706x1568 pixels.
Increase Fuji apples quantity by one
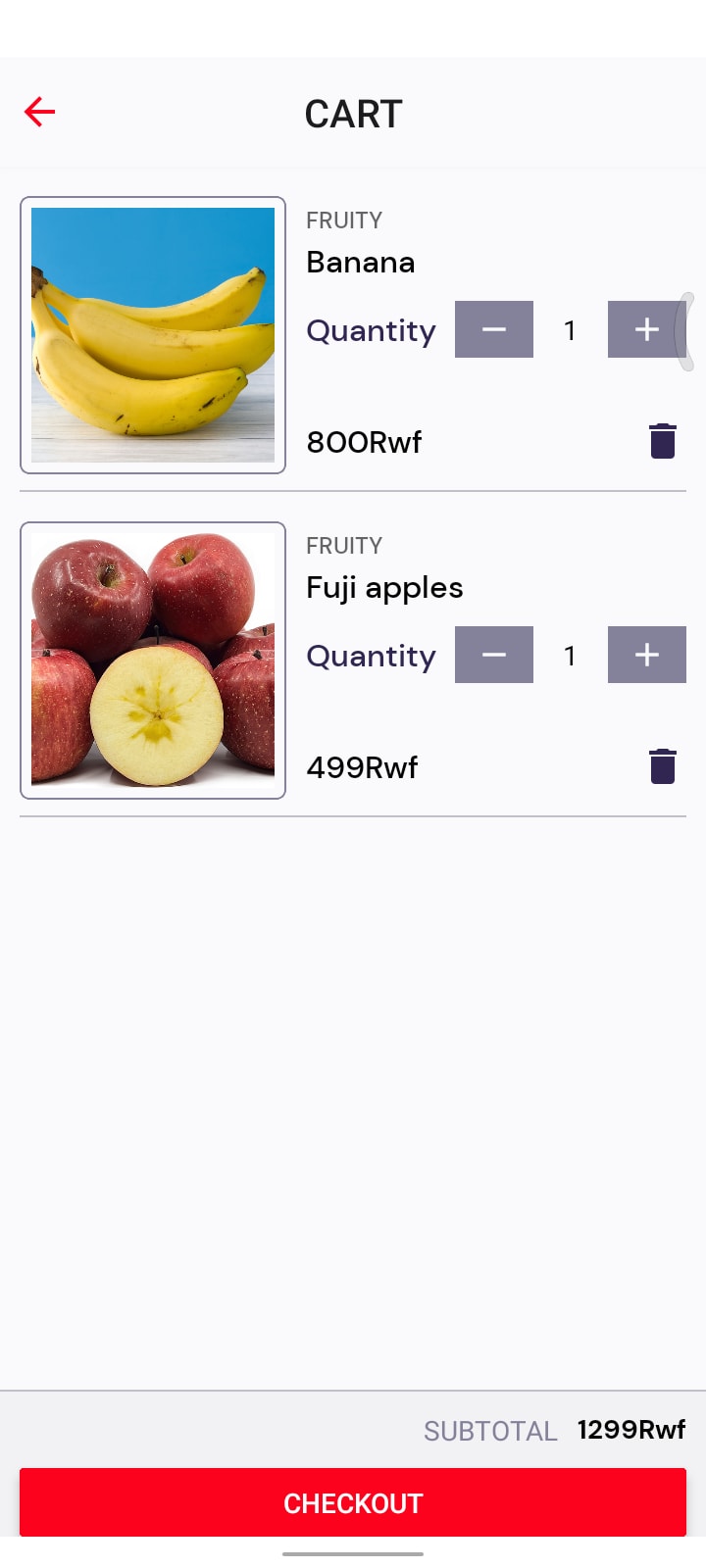[x=647, y=655]
